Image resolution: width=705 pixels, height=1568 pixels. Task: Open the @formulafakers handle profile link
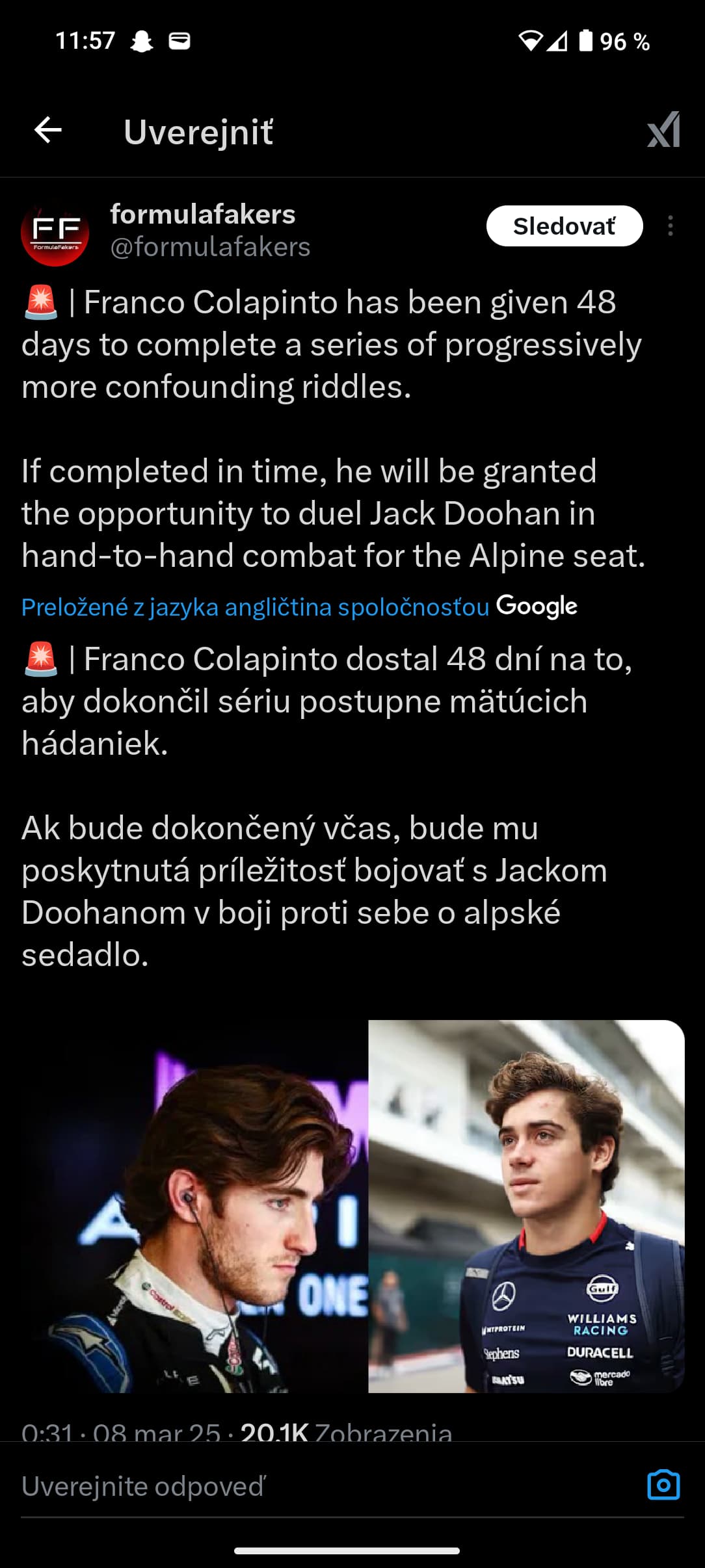click(x=210, y=247)
